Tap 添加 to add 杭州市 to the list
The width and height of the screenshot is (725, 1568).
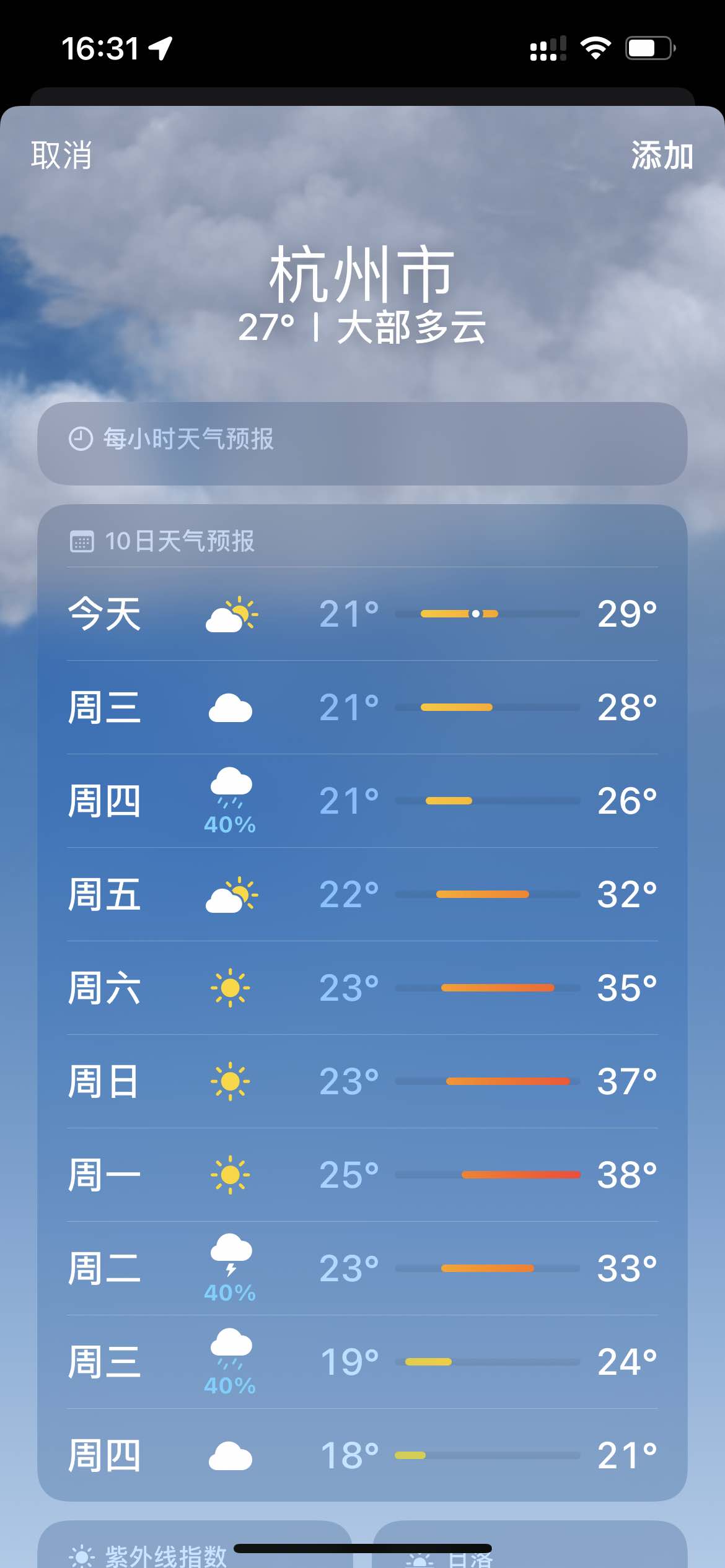pyautogui.click(x=661, y=155)
